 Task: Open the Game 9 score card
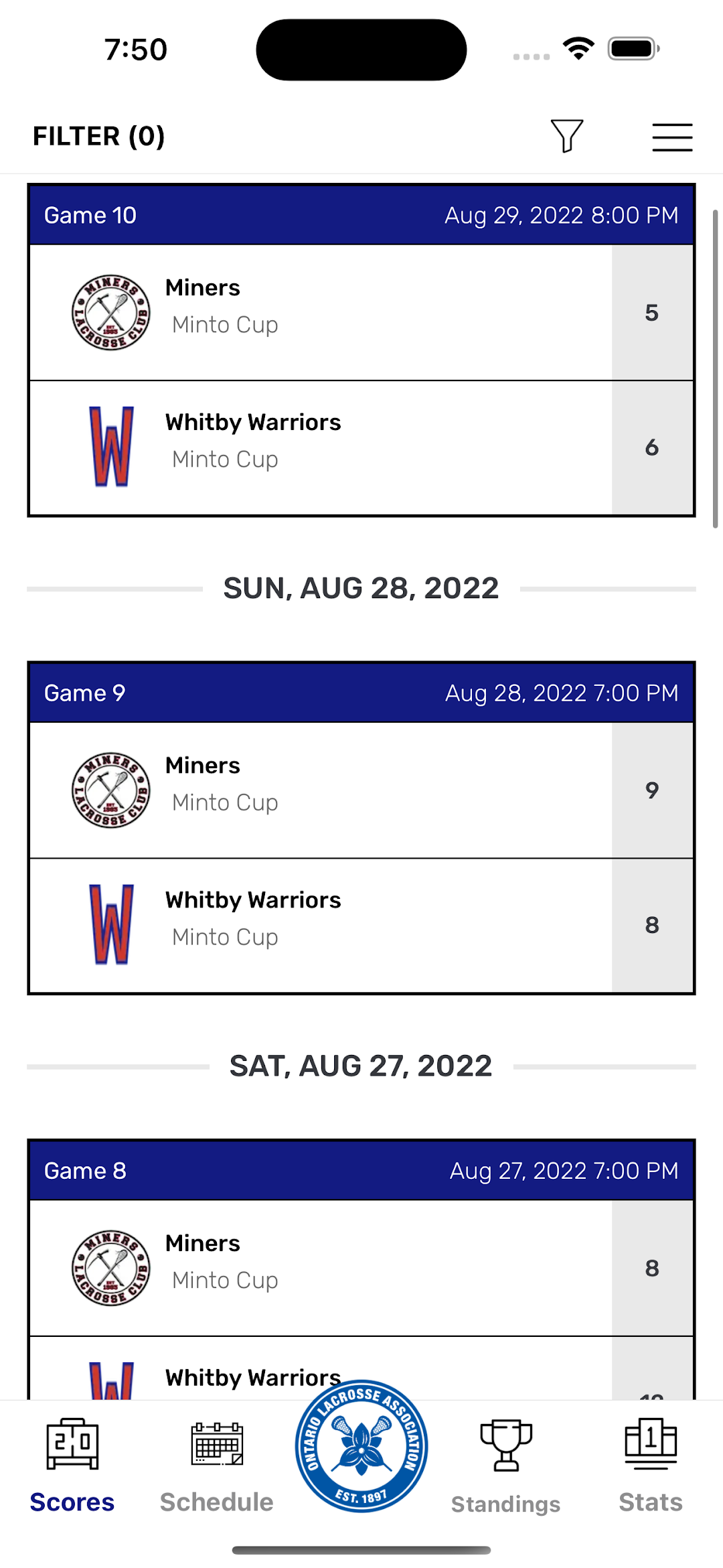click(361, 828)
